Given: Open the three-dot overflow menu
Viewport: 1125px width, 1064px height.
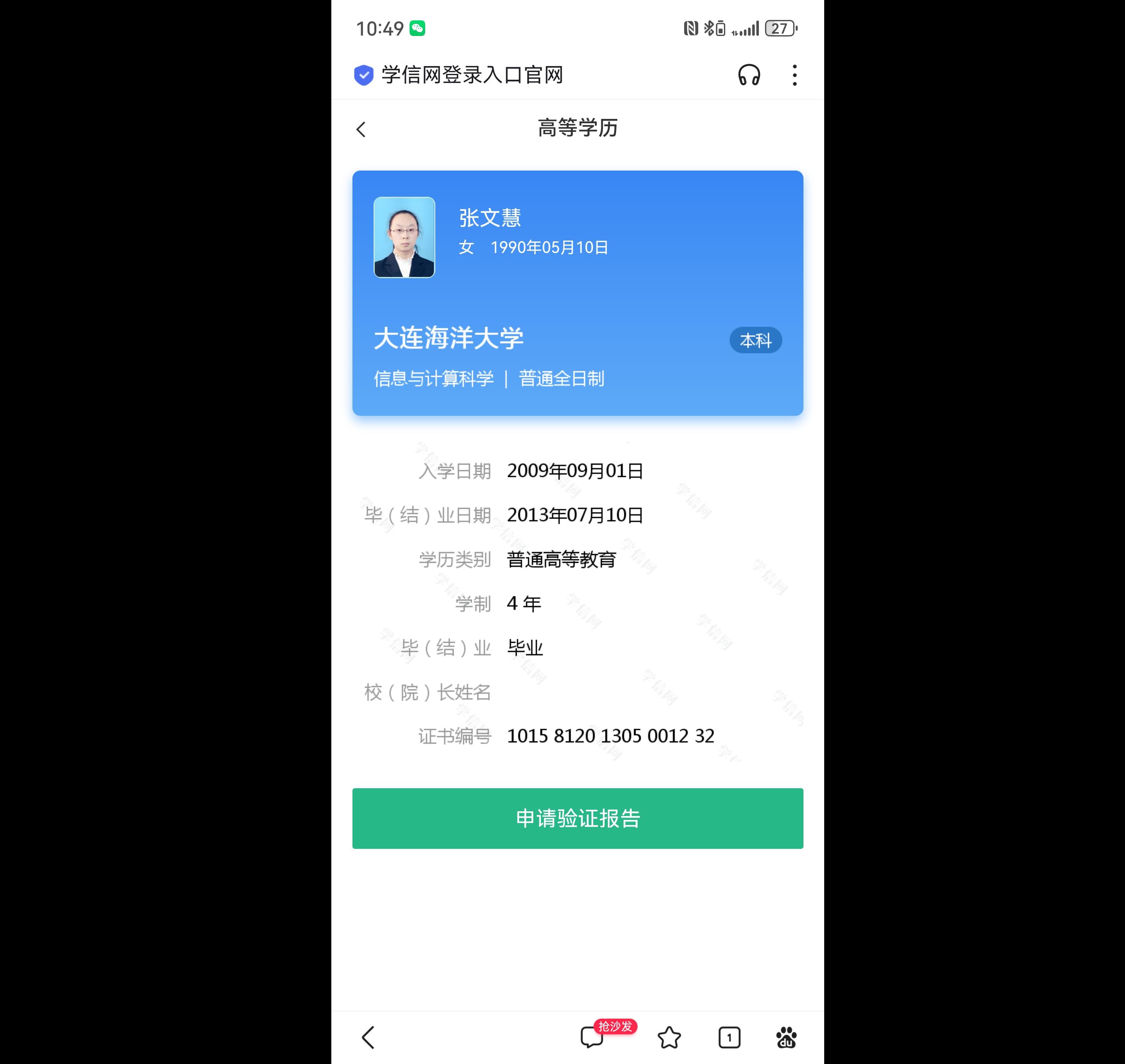Looking at the screenshot, I should (794, 75).
